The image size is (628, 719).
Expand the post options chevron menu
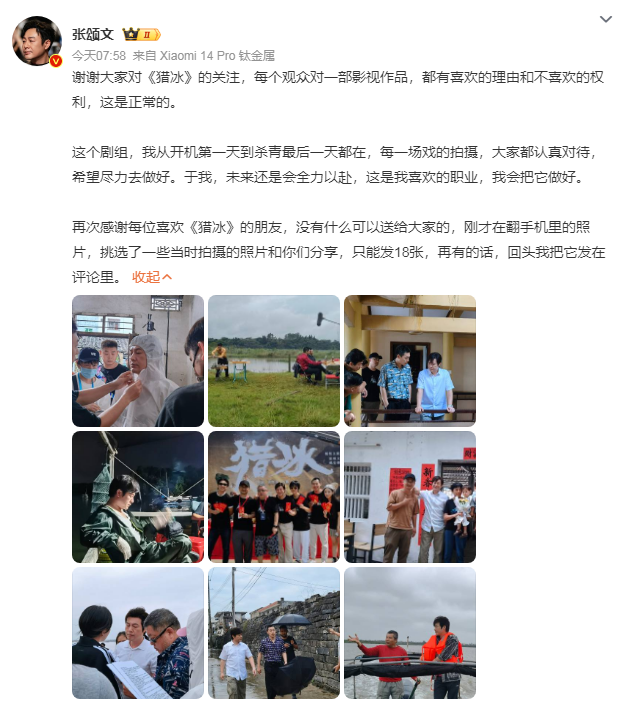click(605, 19)
